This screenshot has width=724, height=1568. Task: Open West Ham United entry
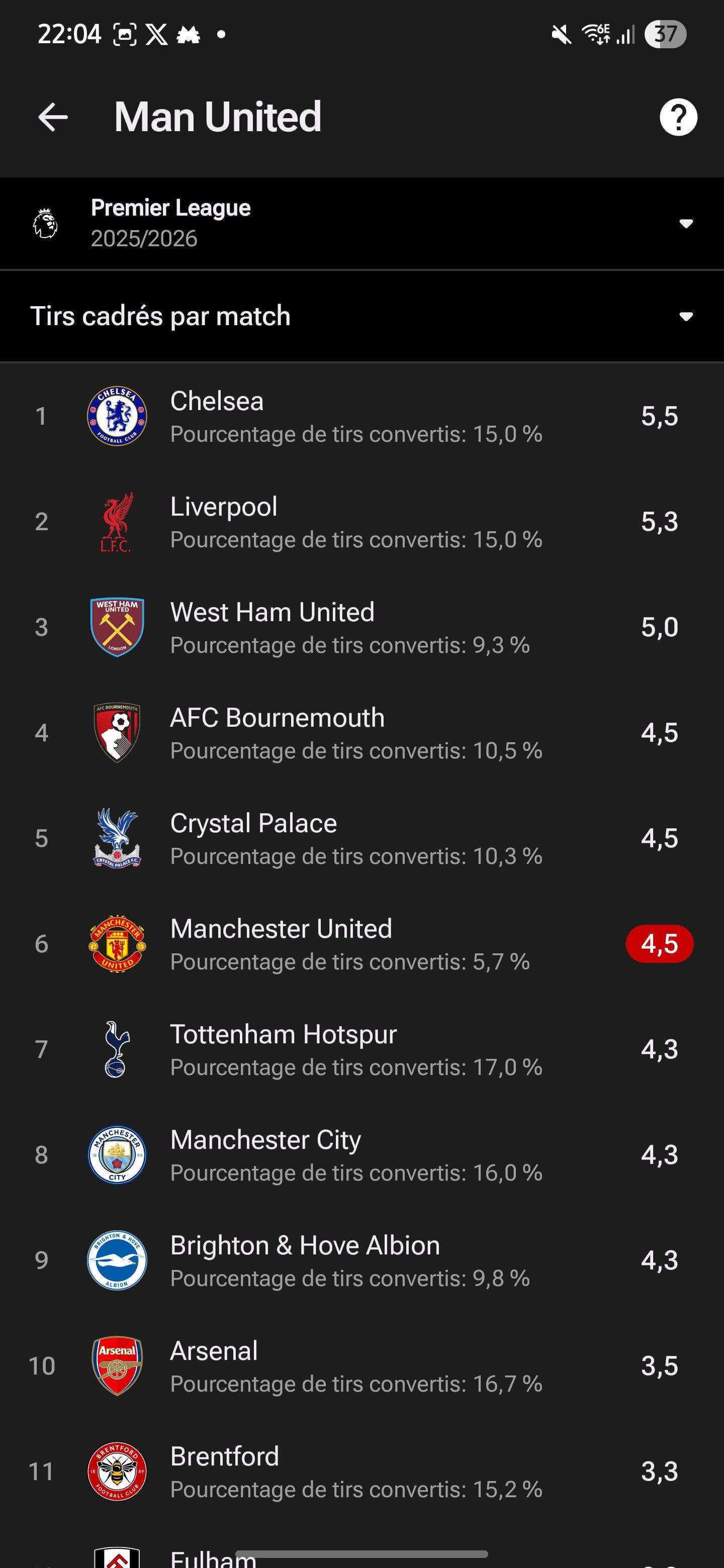(x=361, y=627)
